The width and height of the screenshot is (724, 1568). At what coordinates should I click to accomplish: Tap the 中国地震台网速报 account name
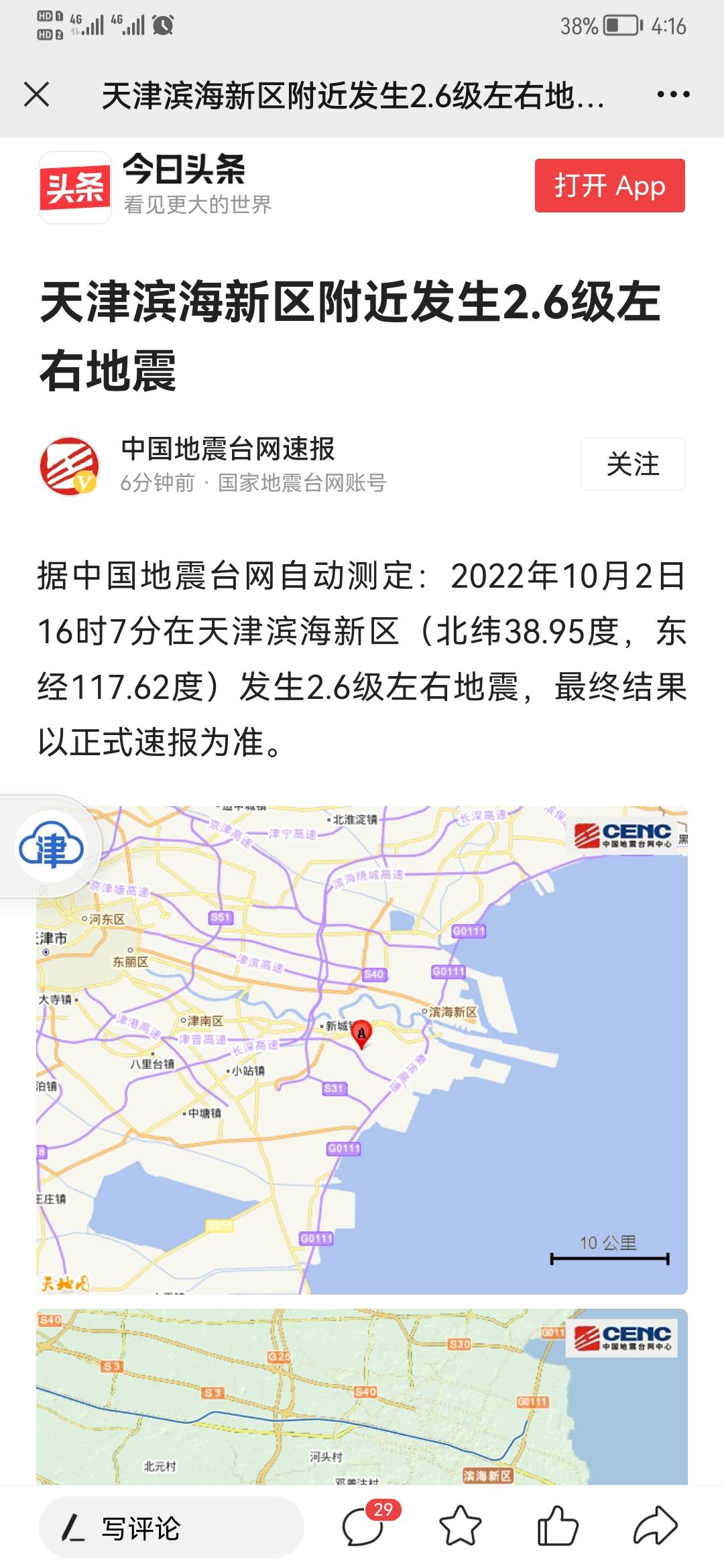pyautogui.click(x=227, y=449)
